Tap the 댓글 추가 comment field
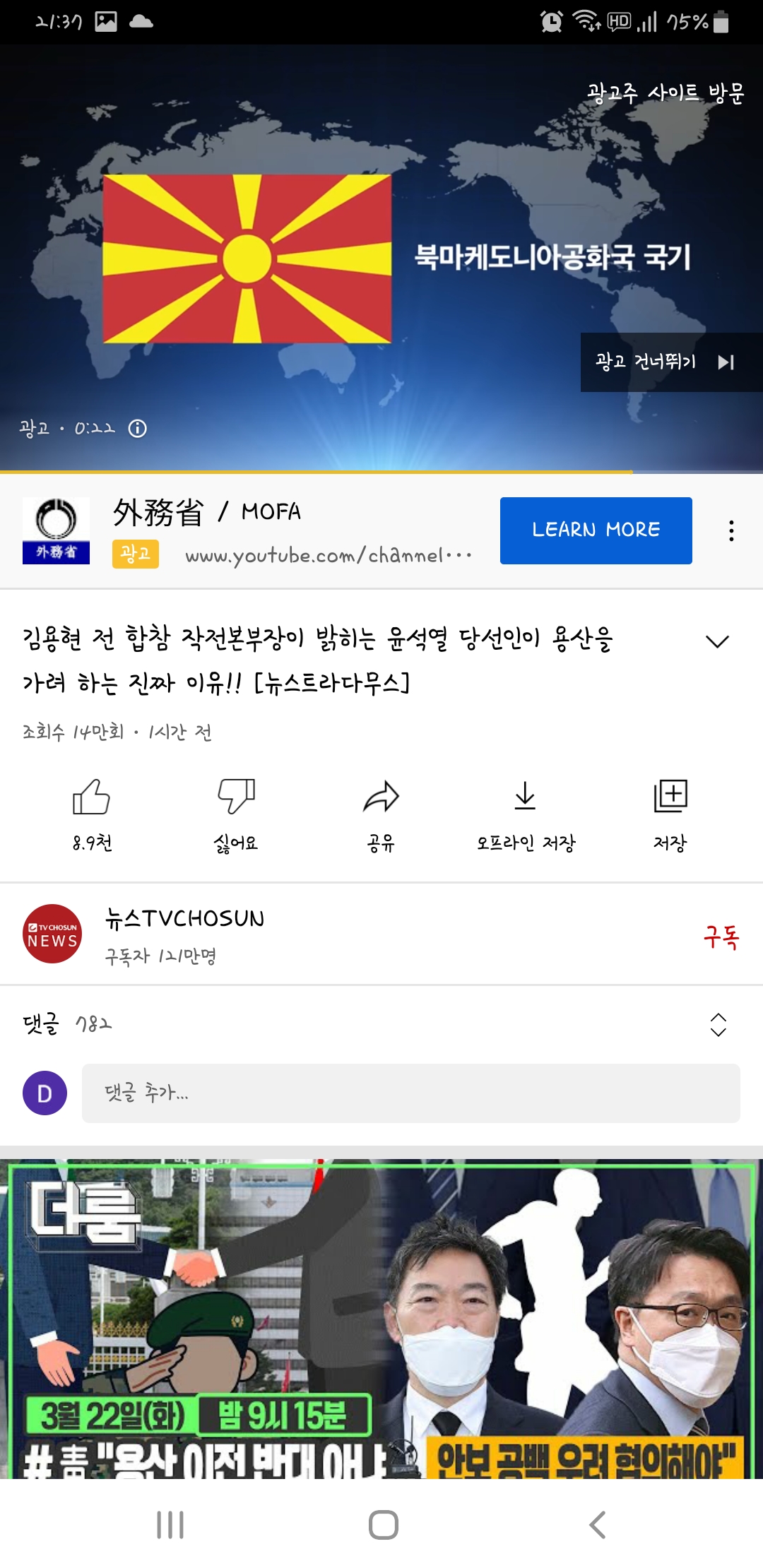The width and height of the screenshot is (763, 1568). point(410,1093)
